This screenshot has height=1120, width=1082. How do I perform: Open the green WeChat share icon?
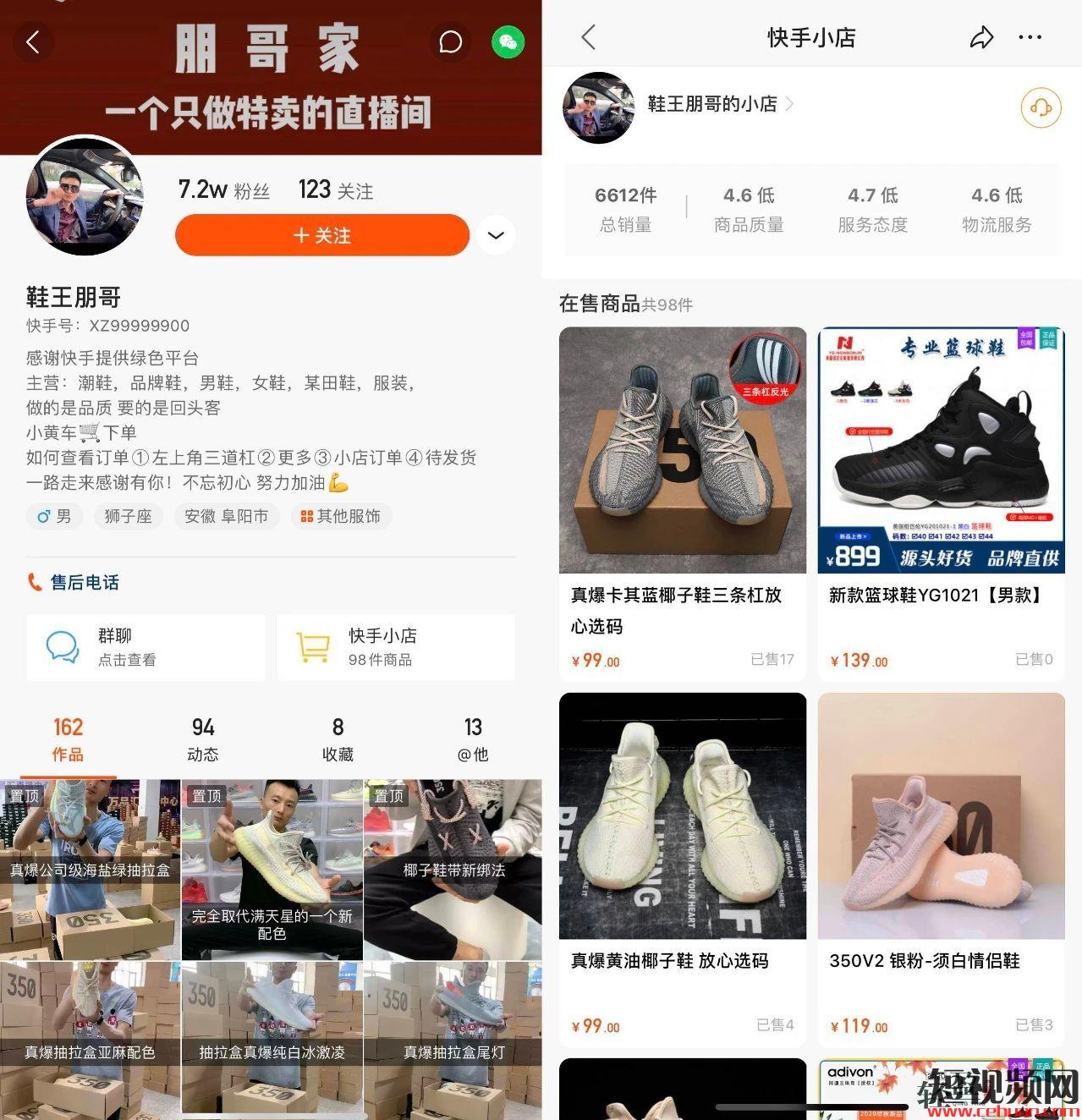pyautogui.click(x=508, y=42)
